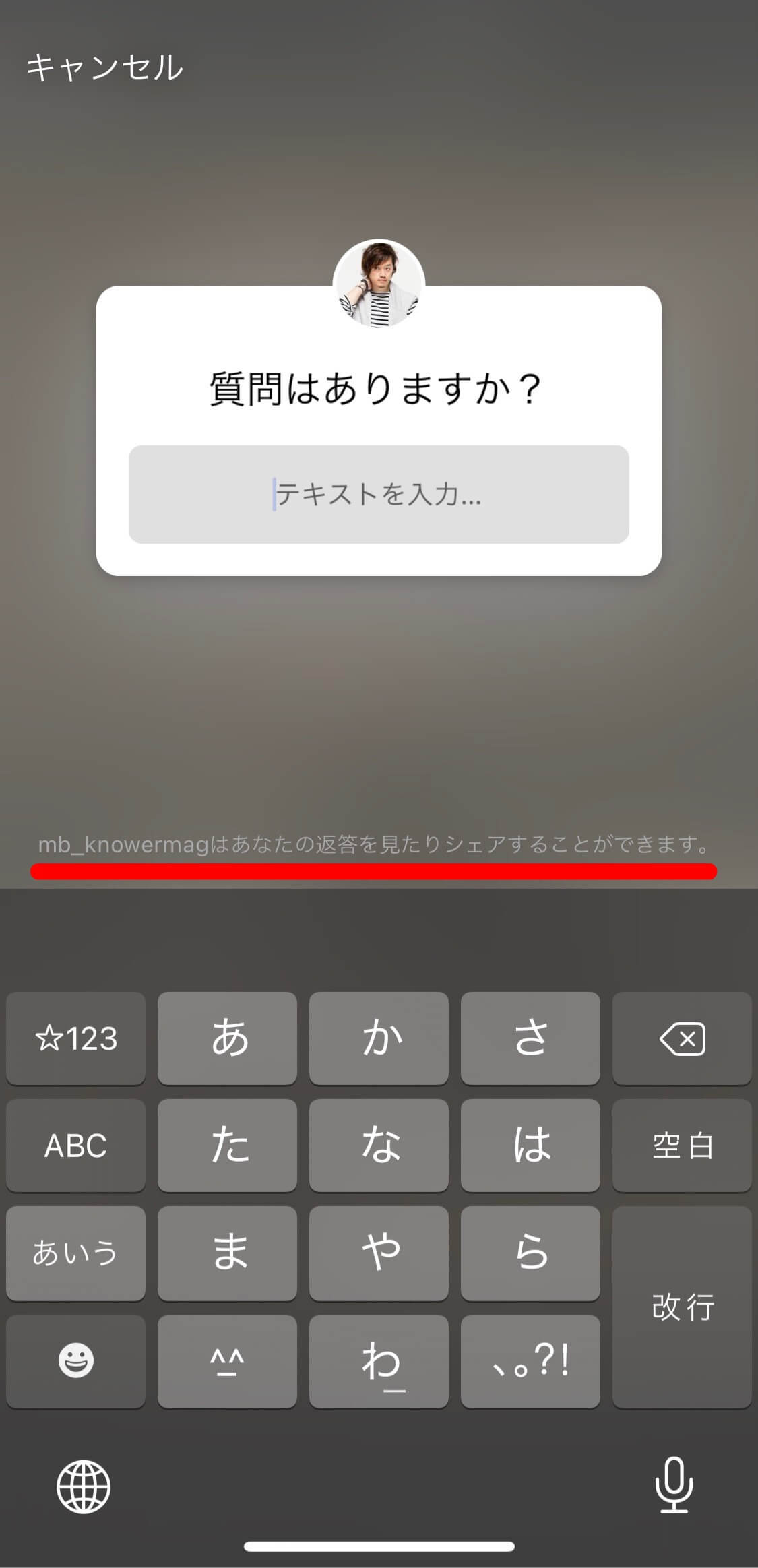Focus the テキストを入力 text field
The image size is (758, 1568).
pos(379,494)
